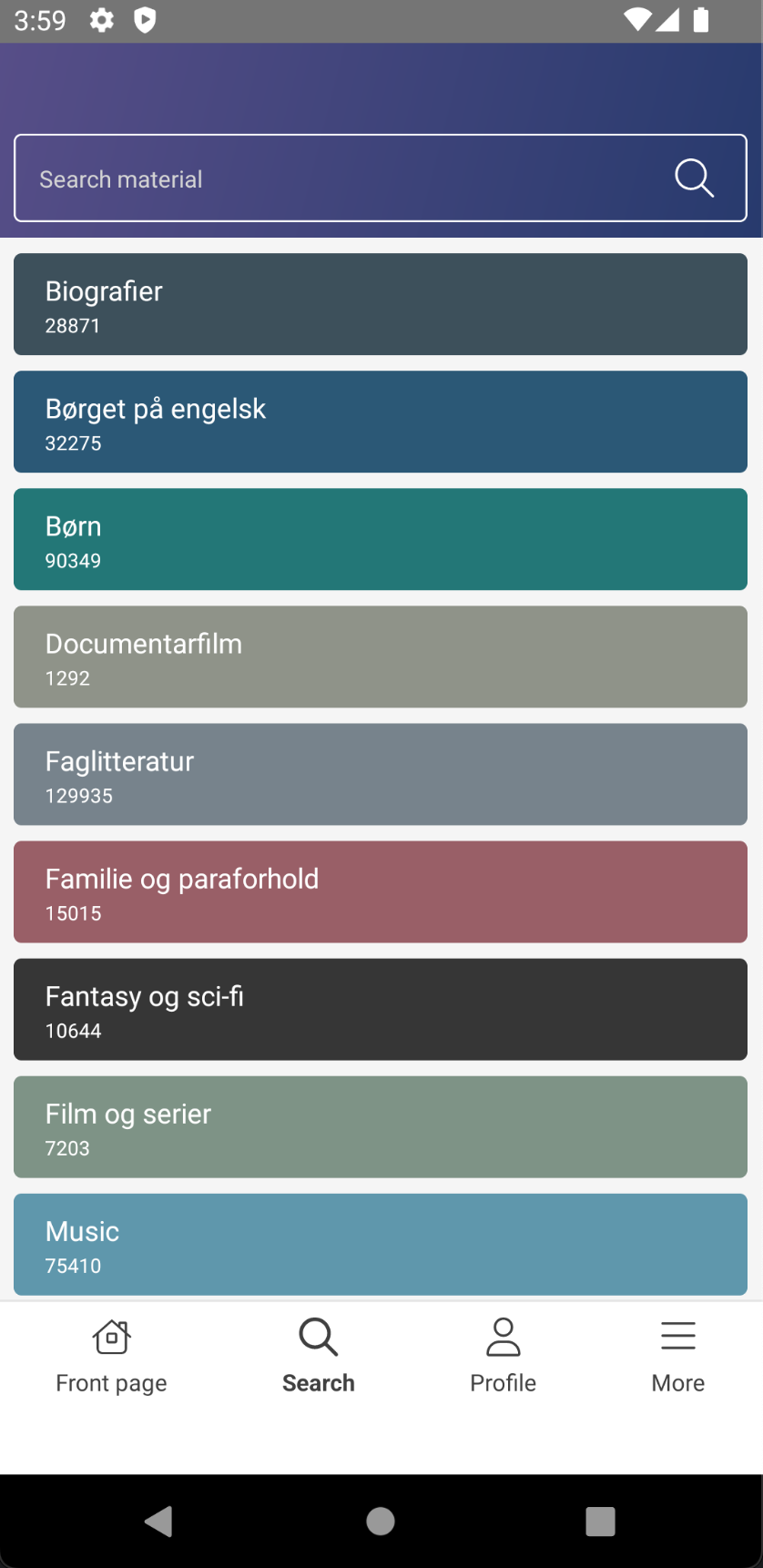The height and width of the screenshot is (1568, 763).
Task: Open the More menu tab
Action: [x=677, y=1357]
